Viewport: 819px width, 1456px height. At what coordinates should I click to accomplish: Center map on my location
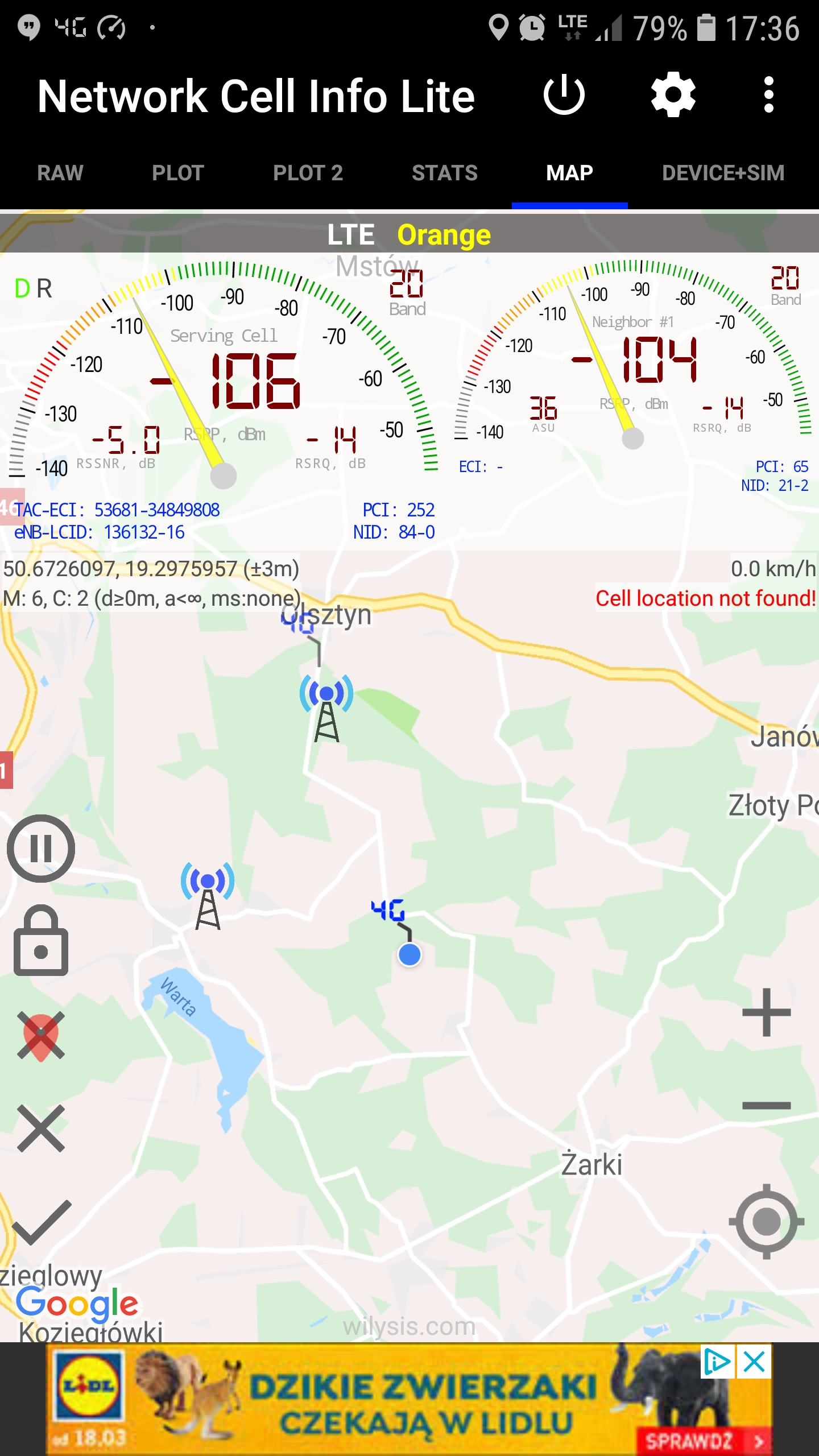click(766, 1222)
